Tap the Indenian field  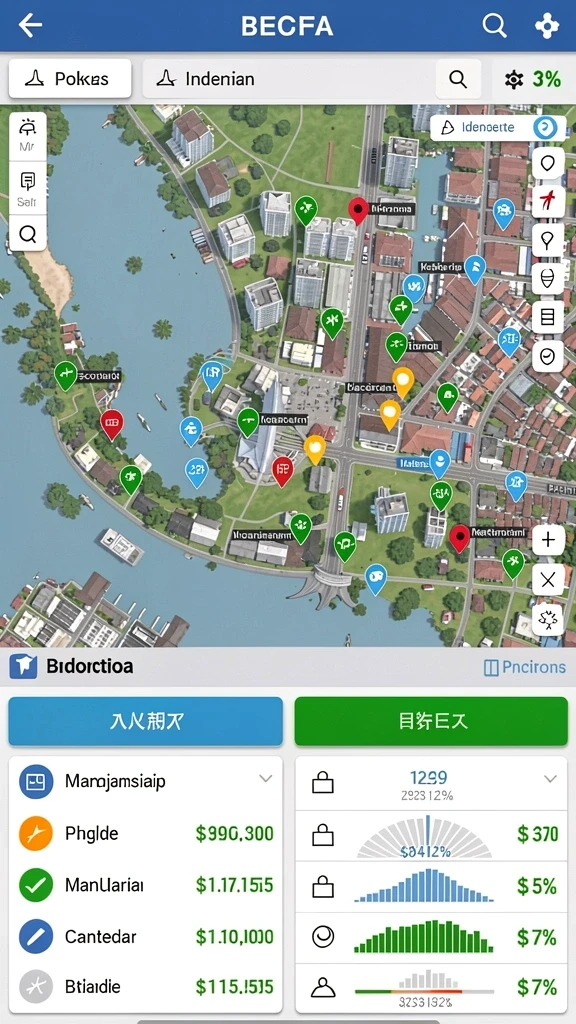pos(287,79)
